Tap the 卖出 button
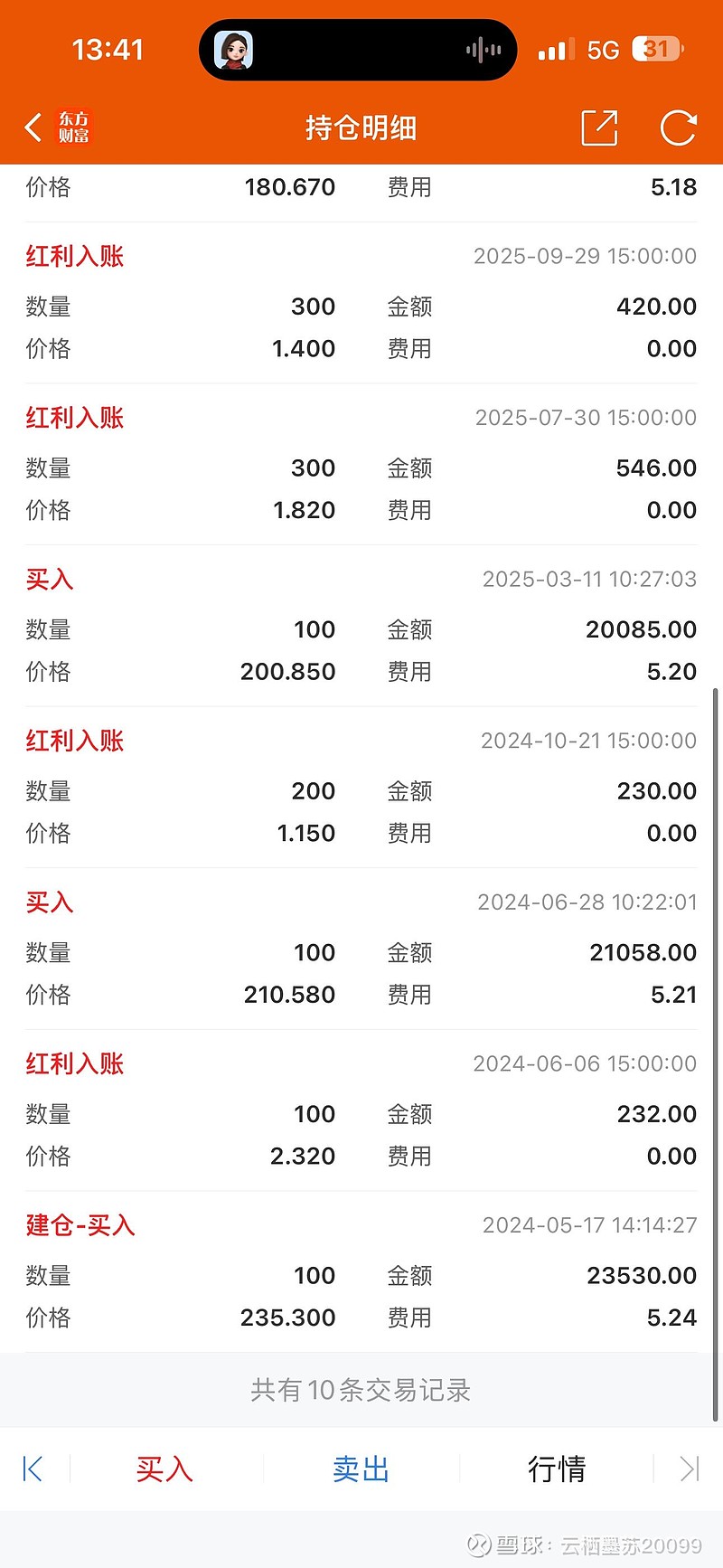This screenshot has width=723, height=1568. pos(361,1469)
